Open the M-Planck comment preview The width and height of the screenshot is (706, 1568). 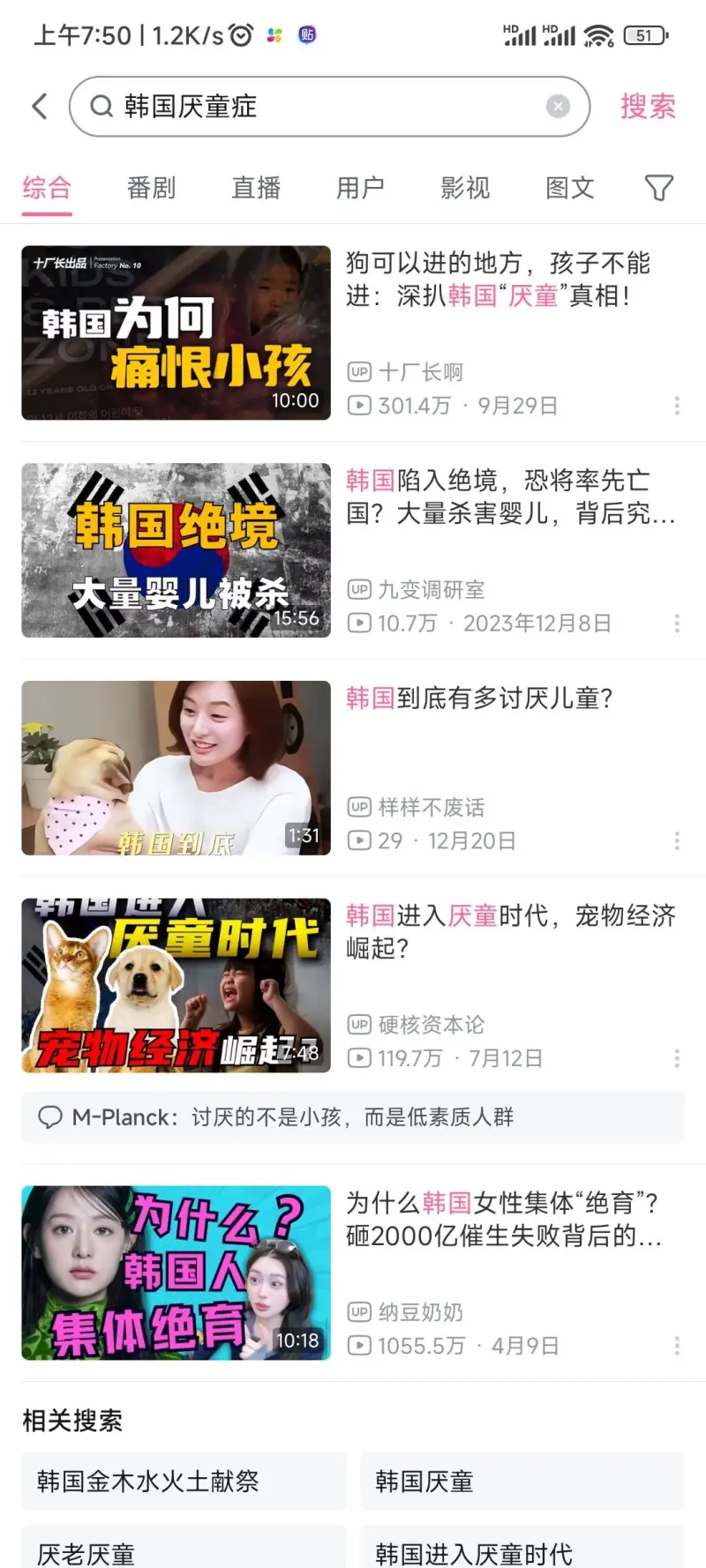353,1117
